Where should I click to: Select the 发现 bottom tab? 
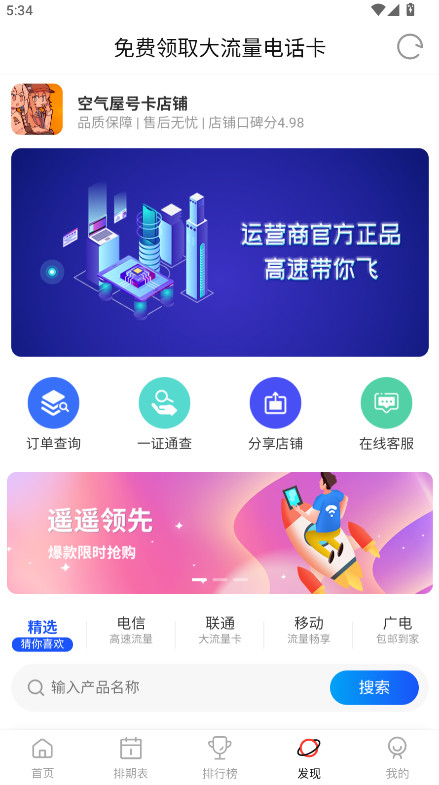point(308,758)
